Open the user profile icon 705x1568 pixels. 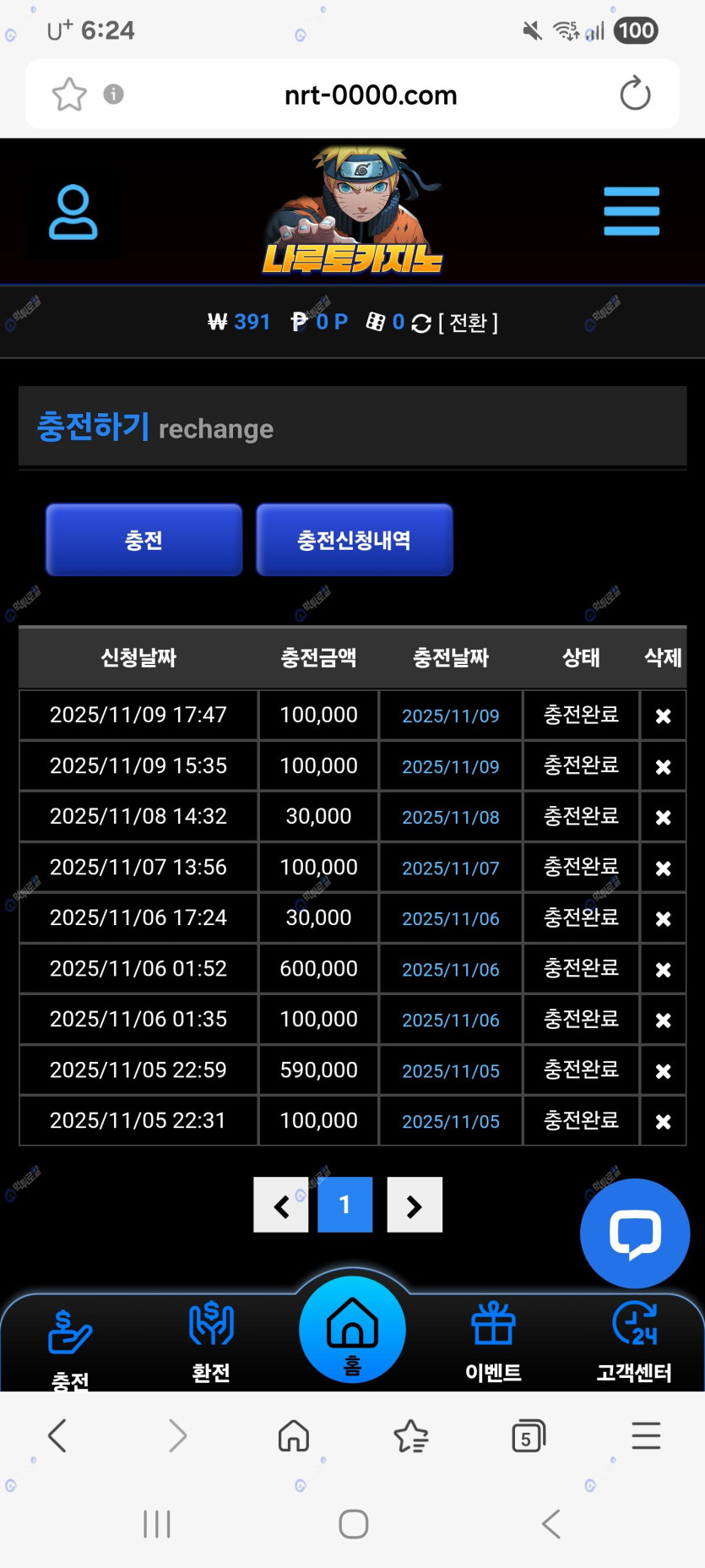[73, 212]
